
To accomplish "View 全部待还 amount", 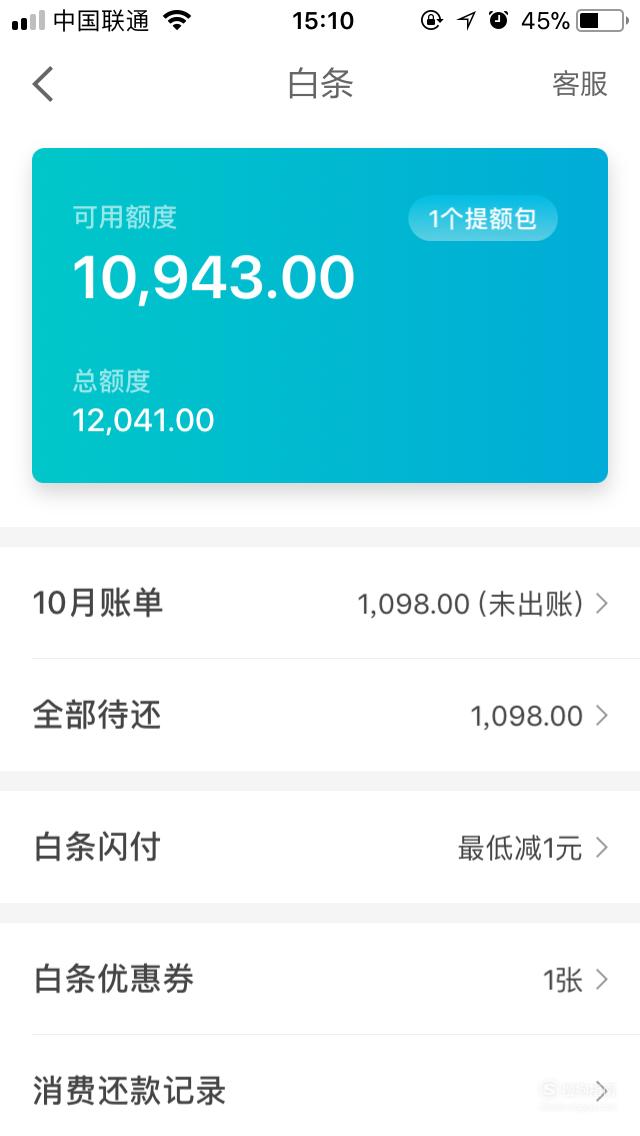I will point(320,716).
